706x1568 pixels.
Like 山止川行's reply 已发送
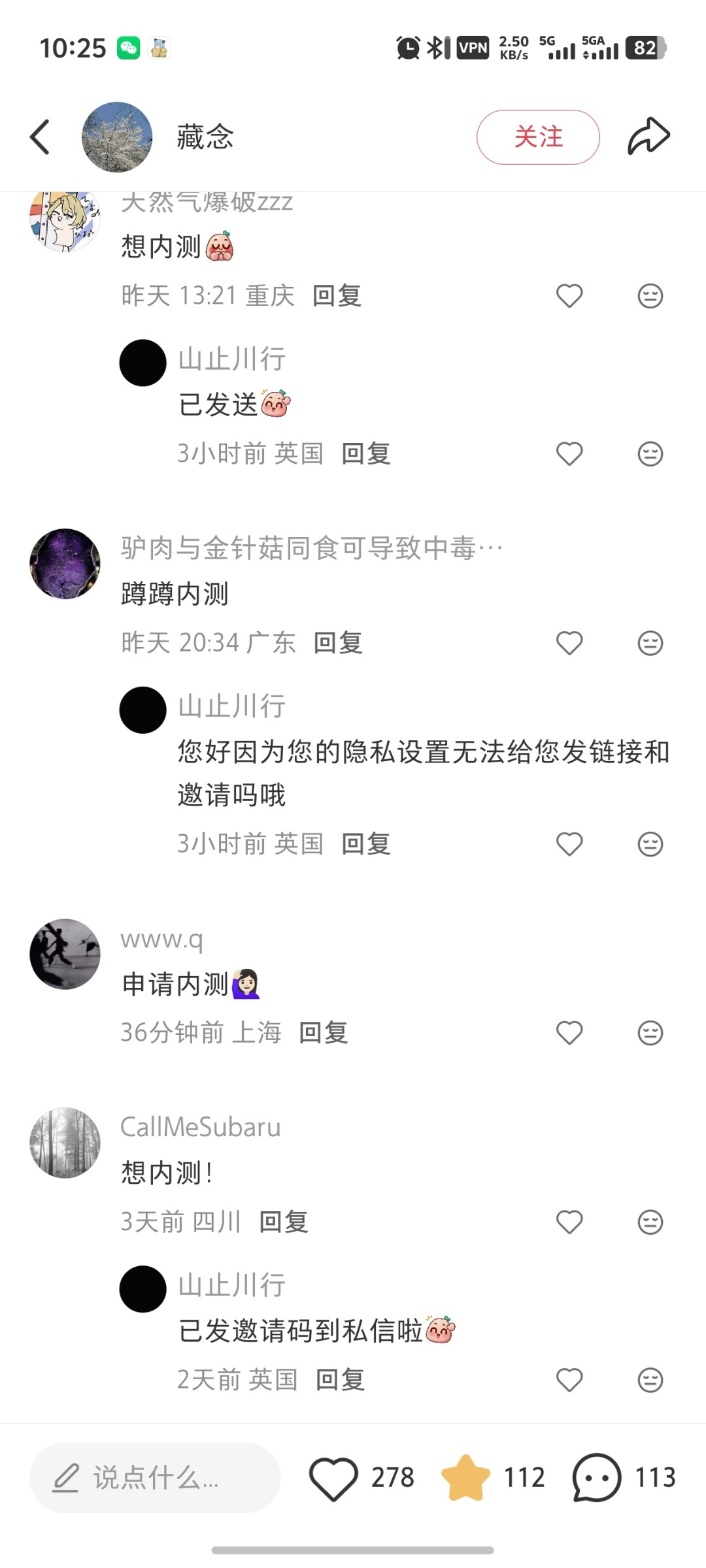coord(569,454)
